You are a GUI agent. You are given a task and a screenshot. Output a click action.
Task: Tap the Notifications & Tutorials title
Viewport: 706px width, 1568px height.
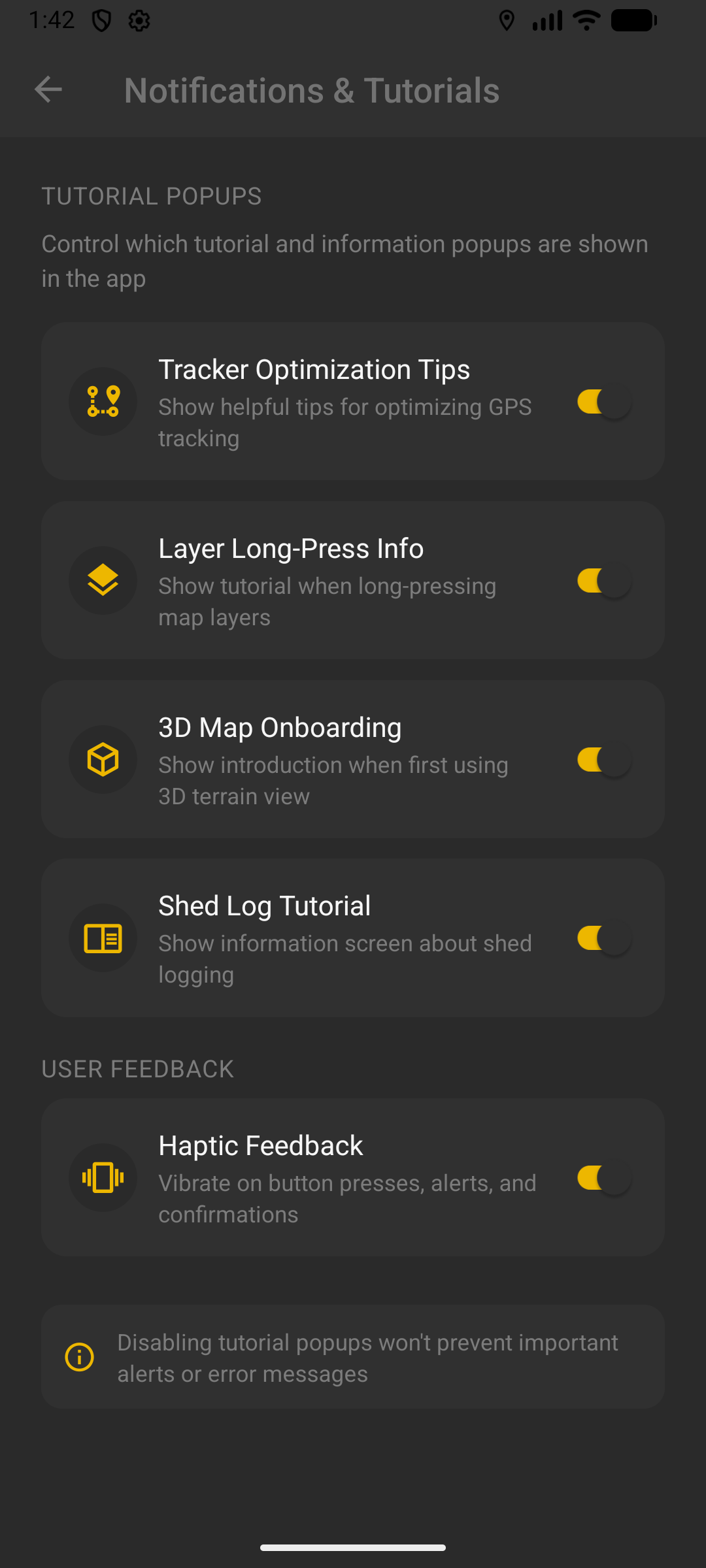point(312,91)
